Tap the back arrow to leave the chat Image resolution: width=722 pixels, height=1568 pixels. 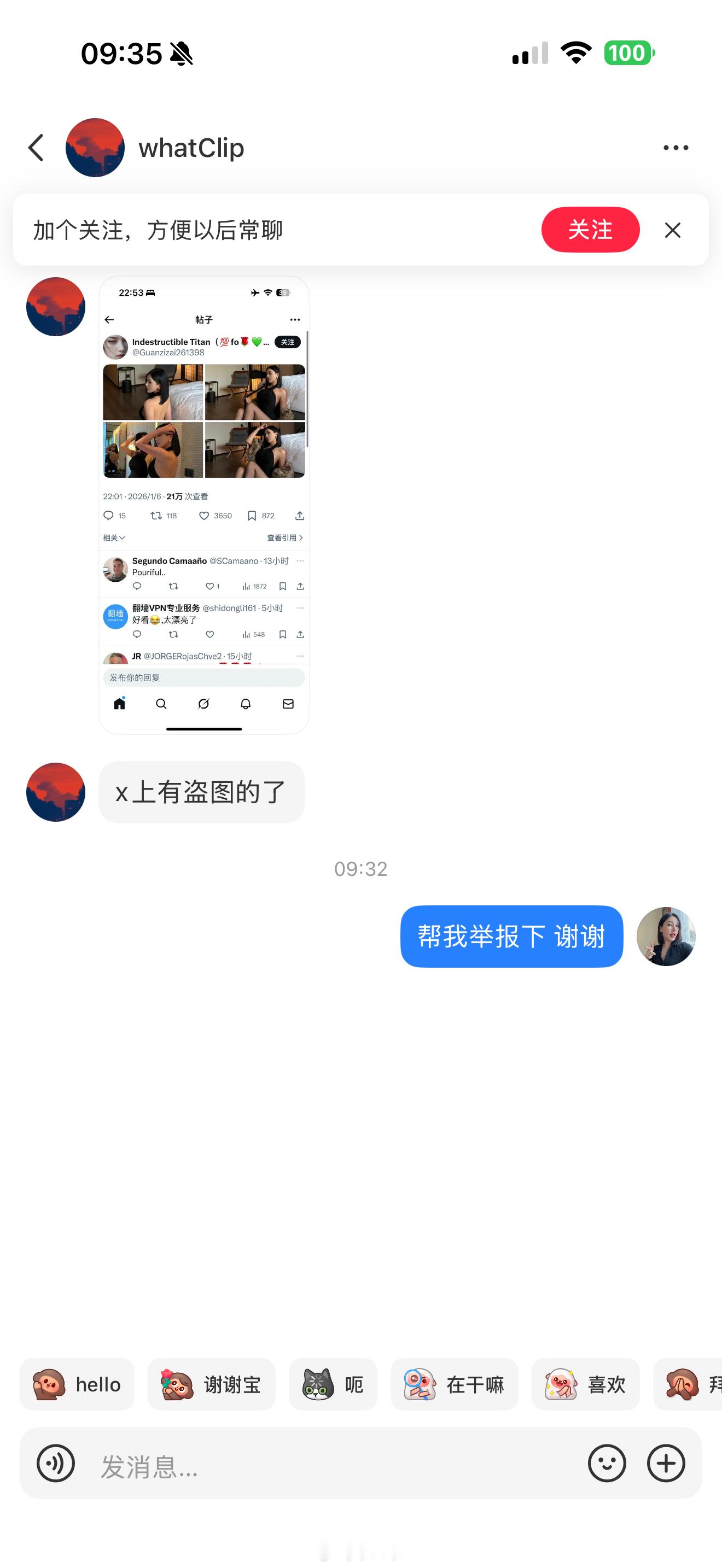click(x=36, y=147)
